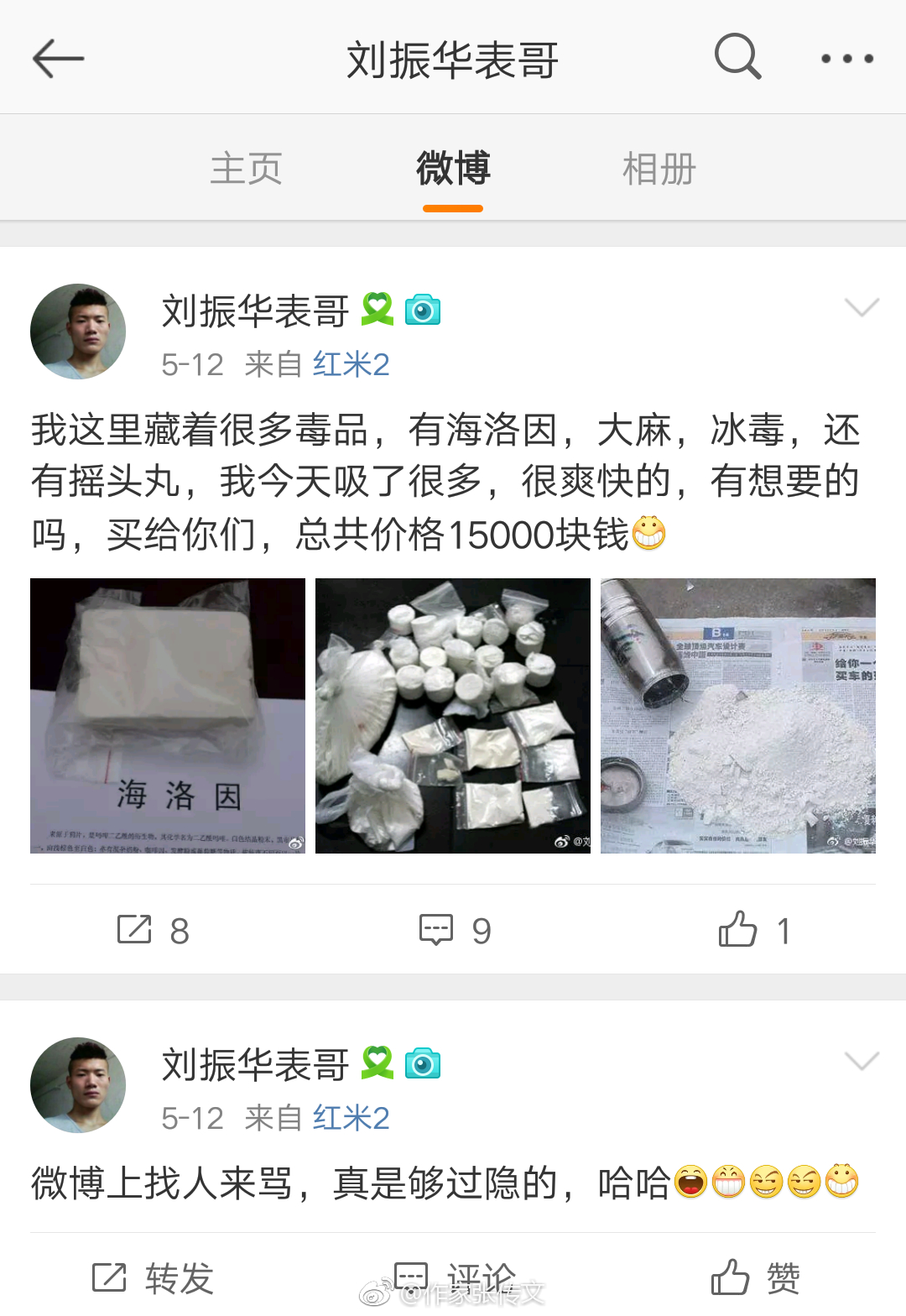The image size is (906, 1316).
Task: Expand the chevron menu on the second post
Action: click(x=862, y=1062)
